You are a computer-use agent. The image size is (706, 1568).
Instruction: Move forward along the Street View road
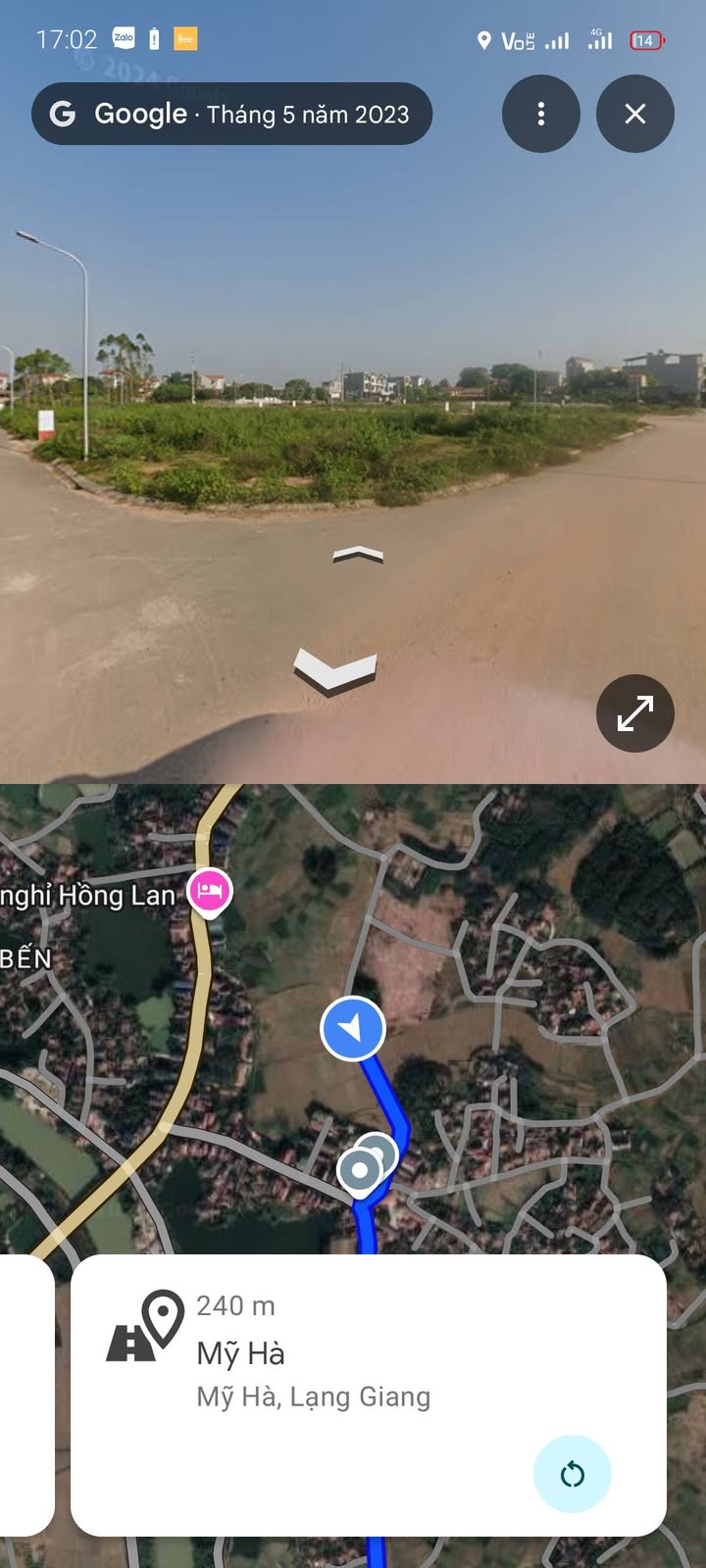point(358,555)
